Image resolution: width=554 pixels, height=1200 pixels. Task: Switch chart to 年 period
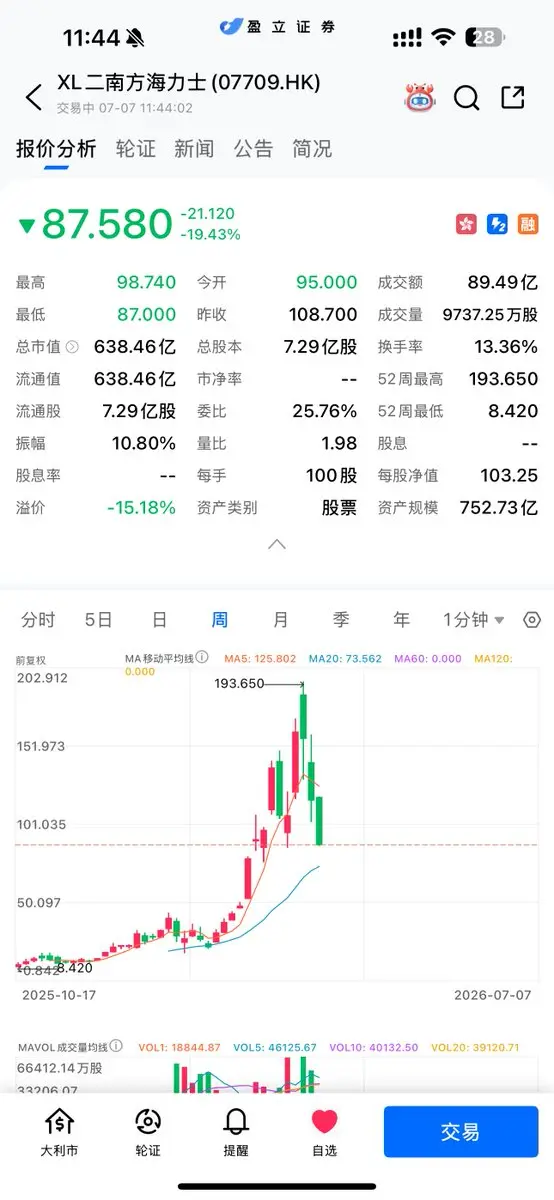click(401, 620)
